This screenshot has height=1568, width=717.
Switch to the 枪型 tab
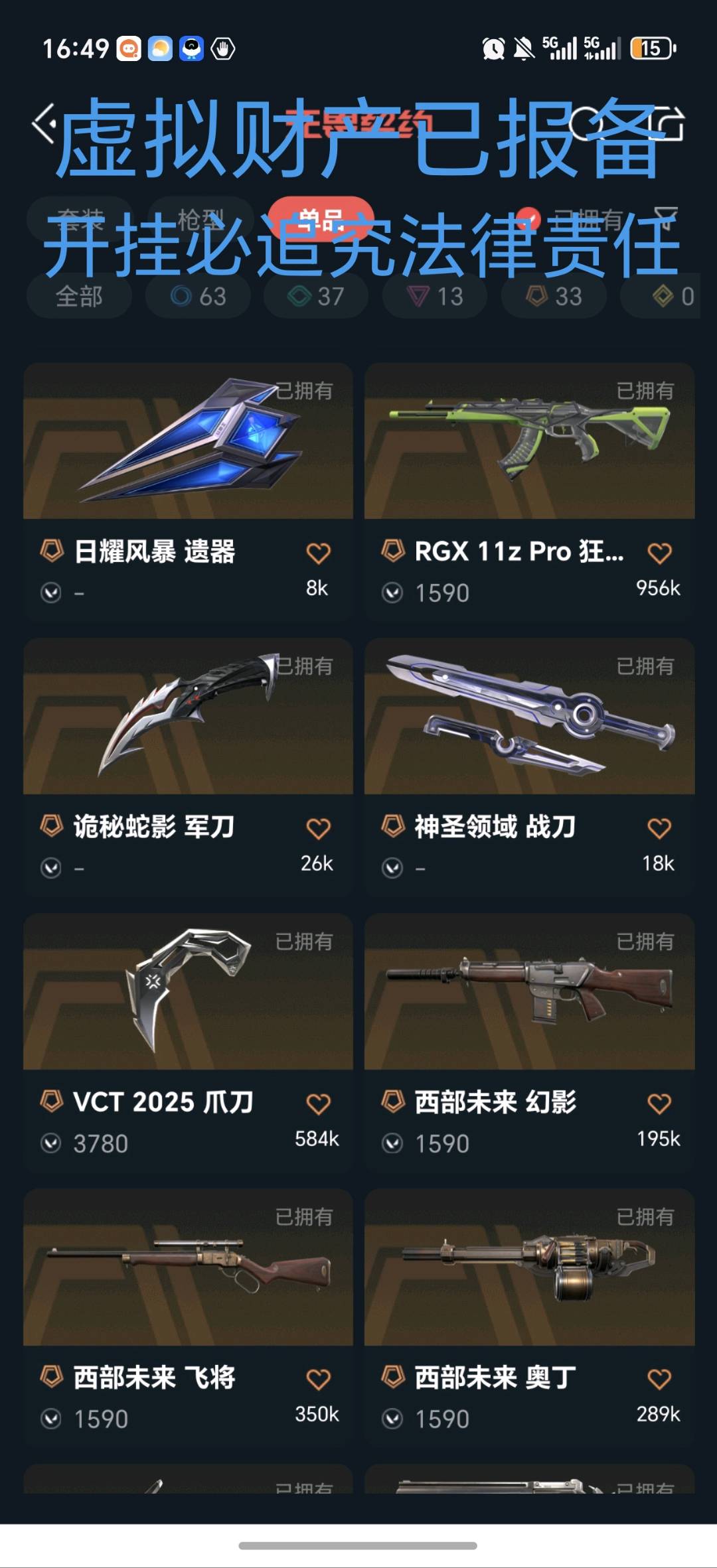[200, 219]
